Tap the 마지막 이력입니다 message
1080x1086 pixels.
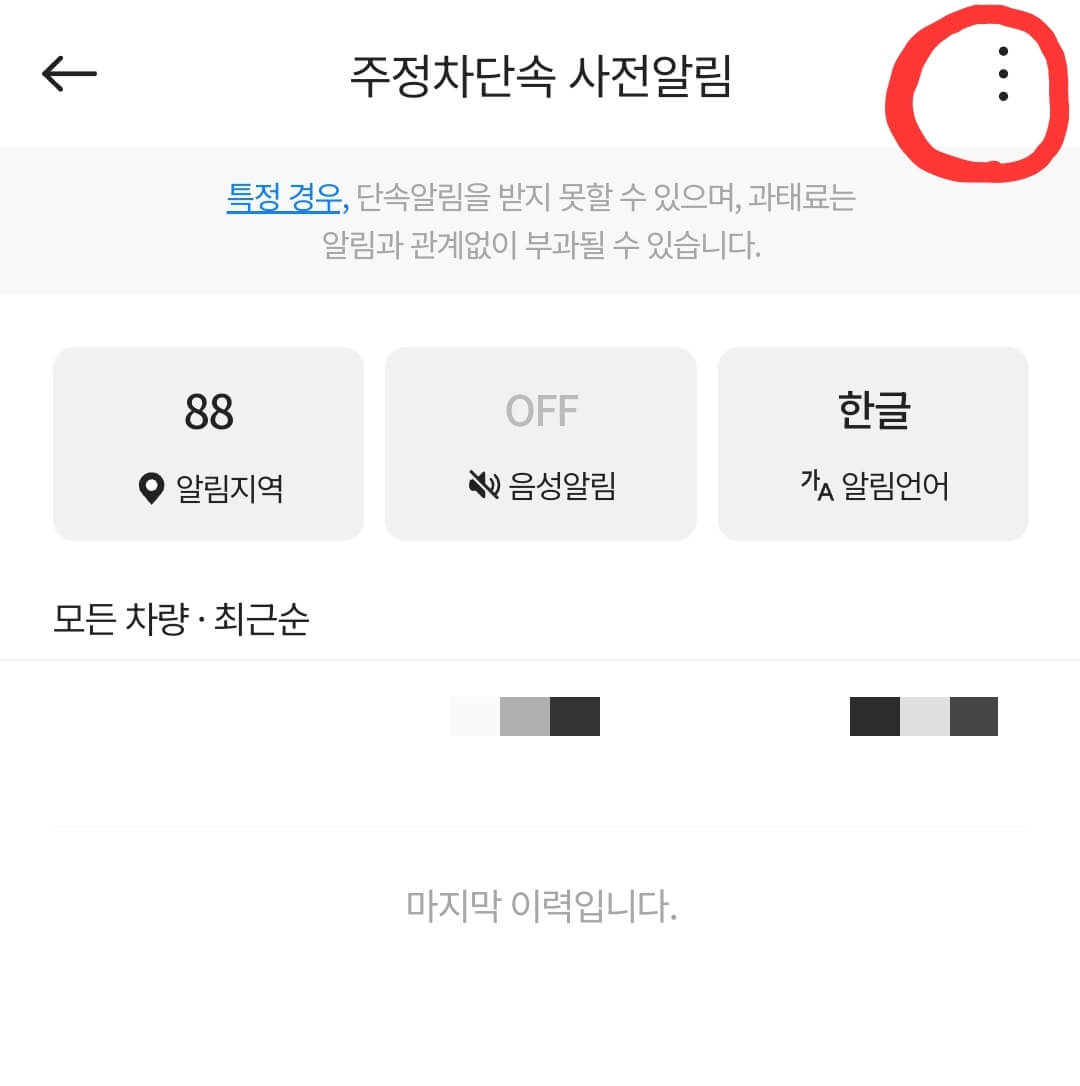coord(540,901)
